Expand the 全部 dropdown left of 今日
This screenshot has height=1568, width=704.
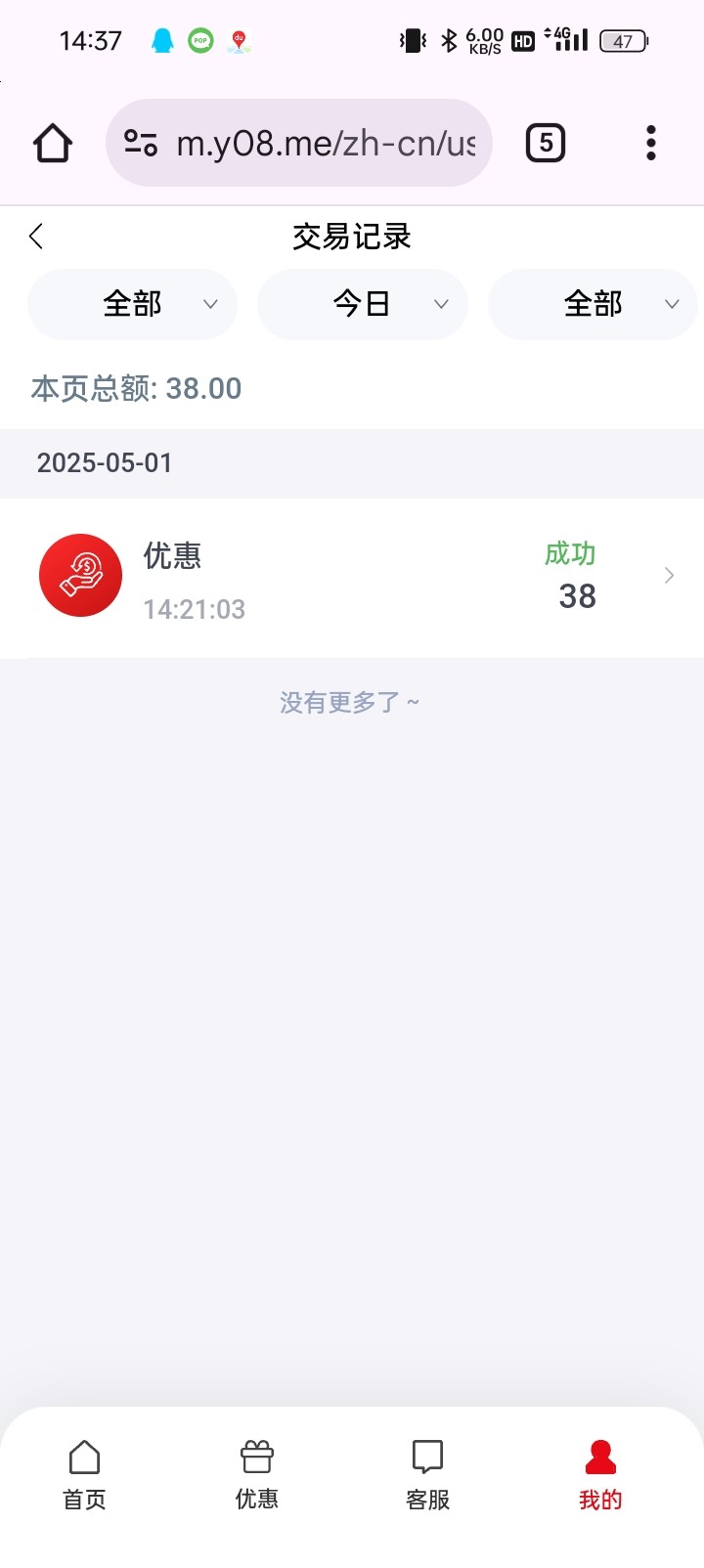tap(133, 304)
